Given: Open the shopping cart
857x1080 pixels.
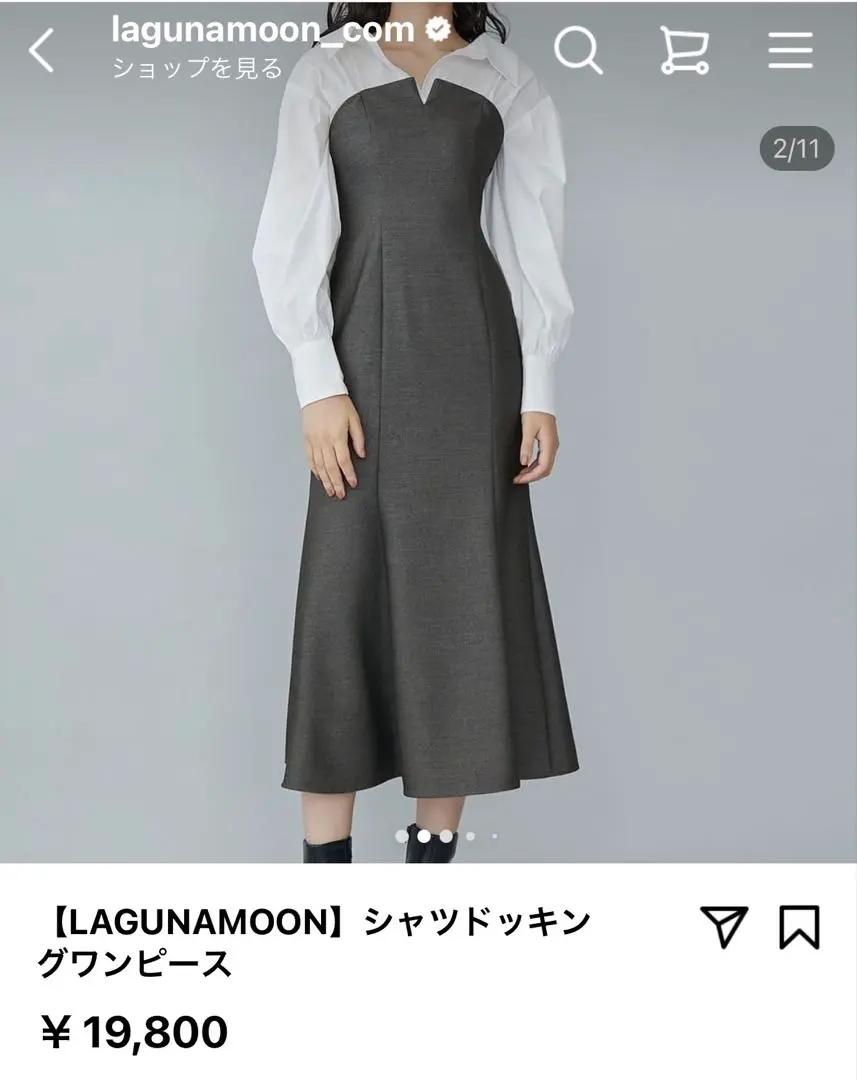Looking at the screenshot, I should pyautogui.click(x=685, y=49).
